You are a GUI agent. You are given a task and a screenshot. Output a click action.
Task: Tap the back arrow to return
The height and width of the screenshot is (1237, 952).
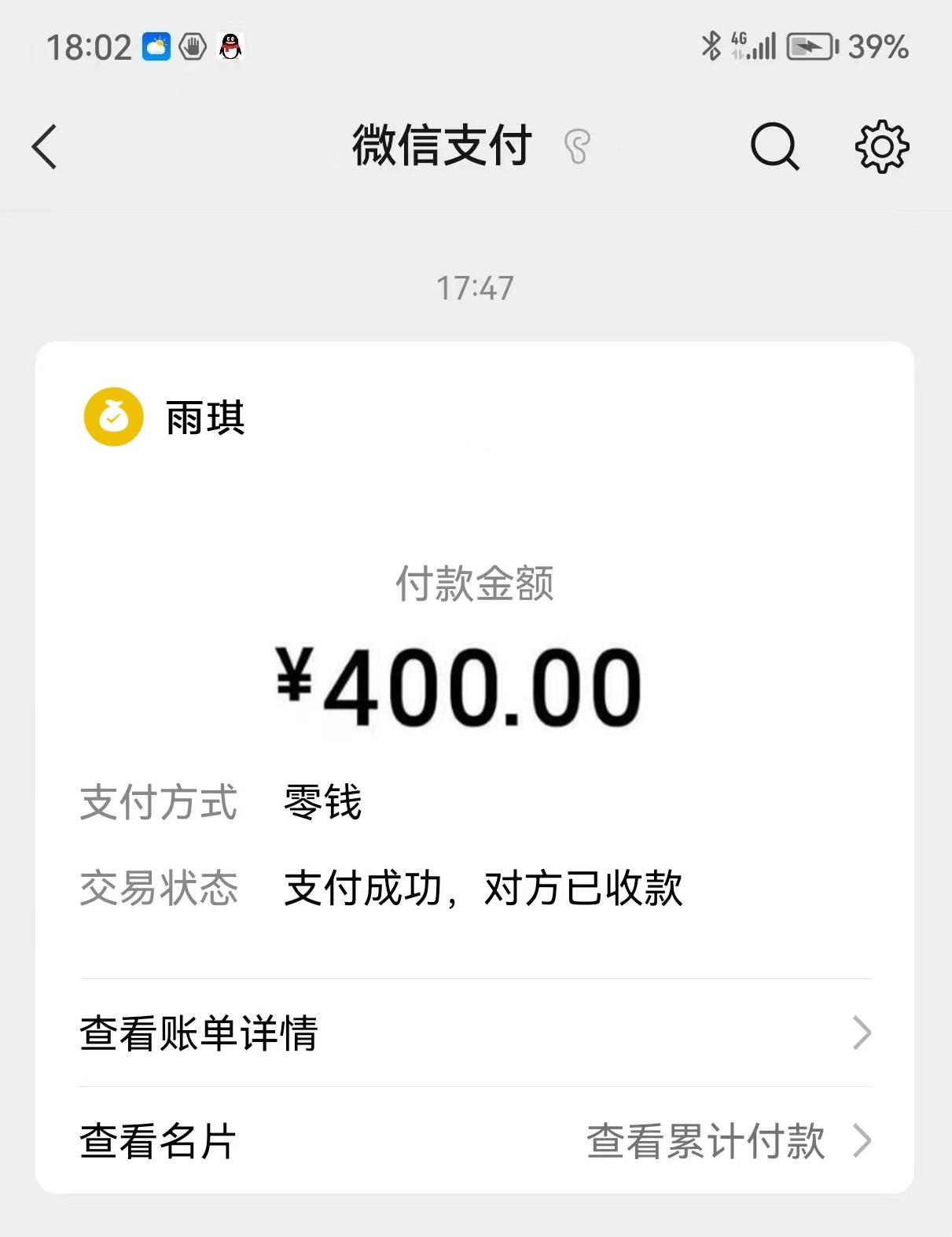tap(45, 146)
